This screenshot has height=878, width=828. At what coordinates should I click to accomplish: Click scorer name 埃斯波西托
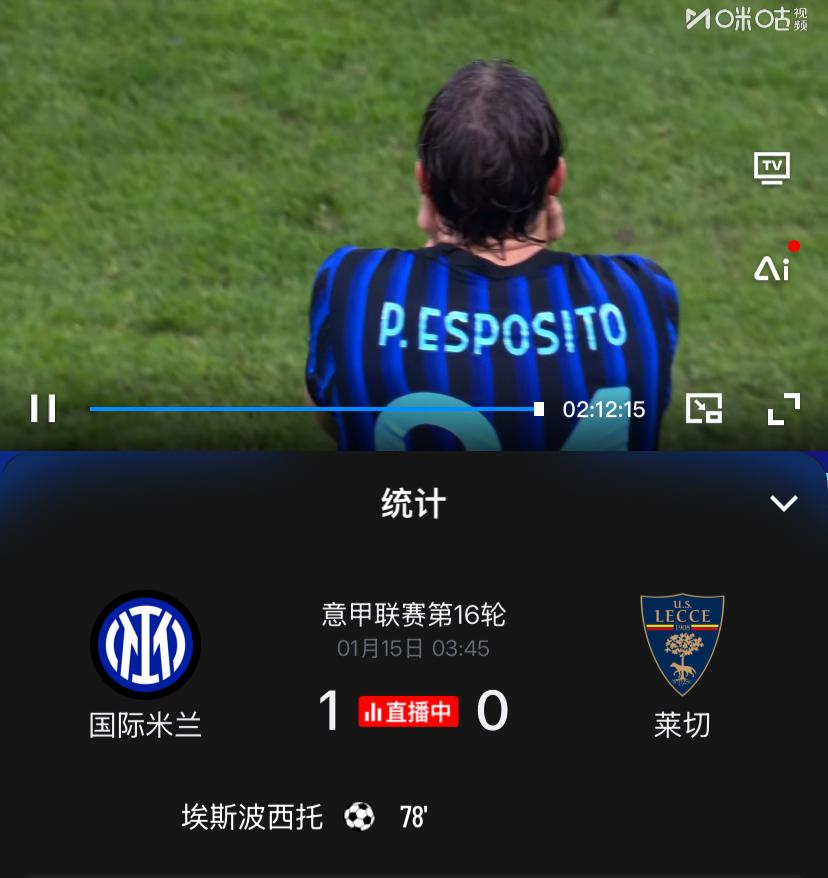[252, 818]
